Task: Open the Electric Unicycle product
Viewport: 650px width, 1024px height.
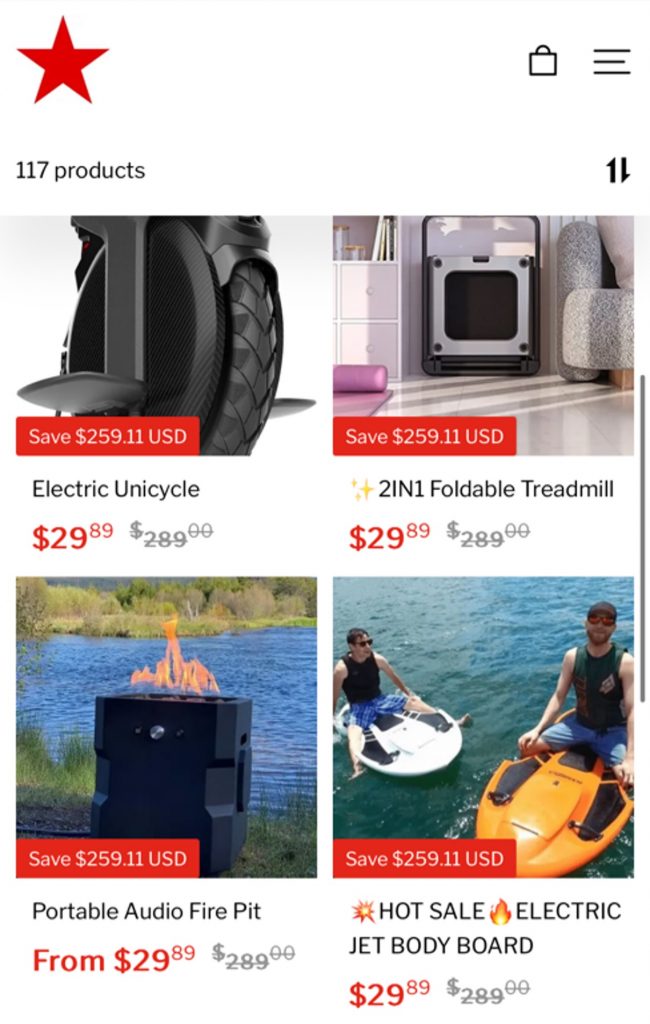Action: (x=116, y=489)
